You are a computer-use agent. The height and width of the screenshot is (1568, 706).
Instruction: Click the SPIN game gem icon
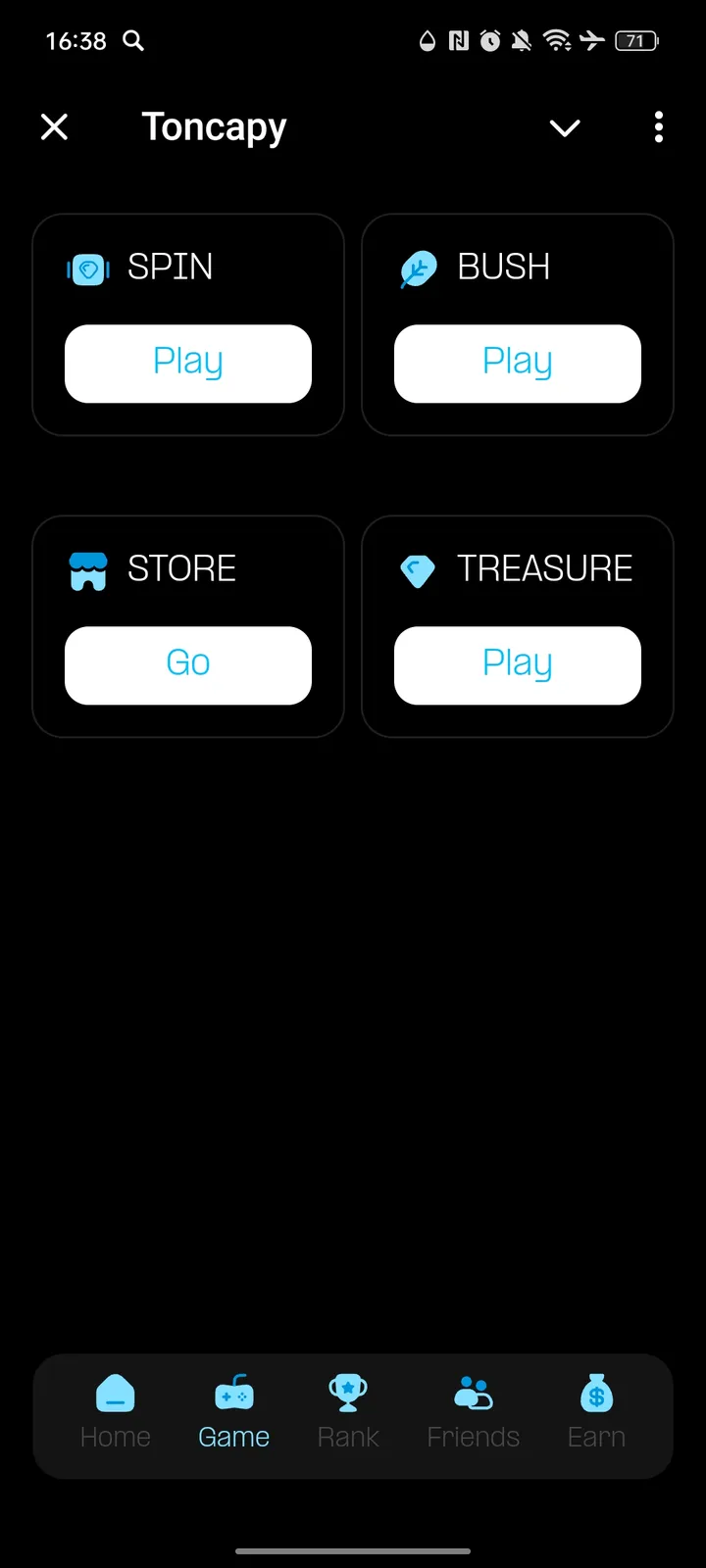coord(87,269)
